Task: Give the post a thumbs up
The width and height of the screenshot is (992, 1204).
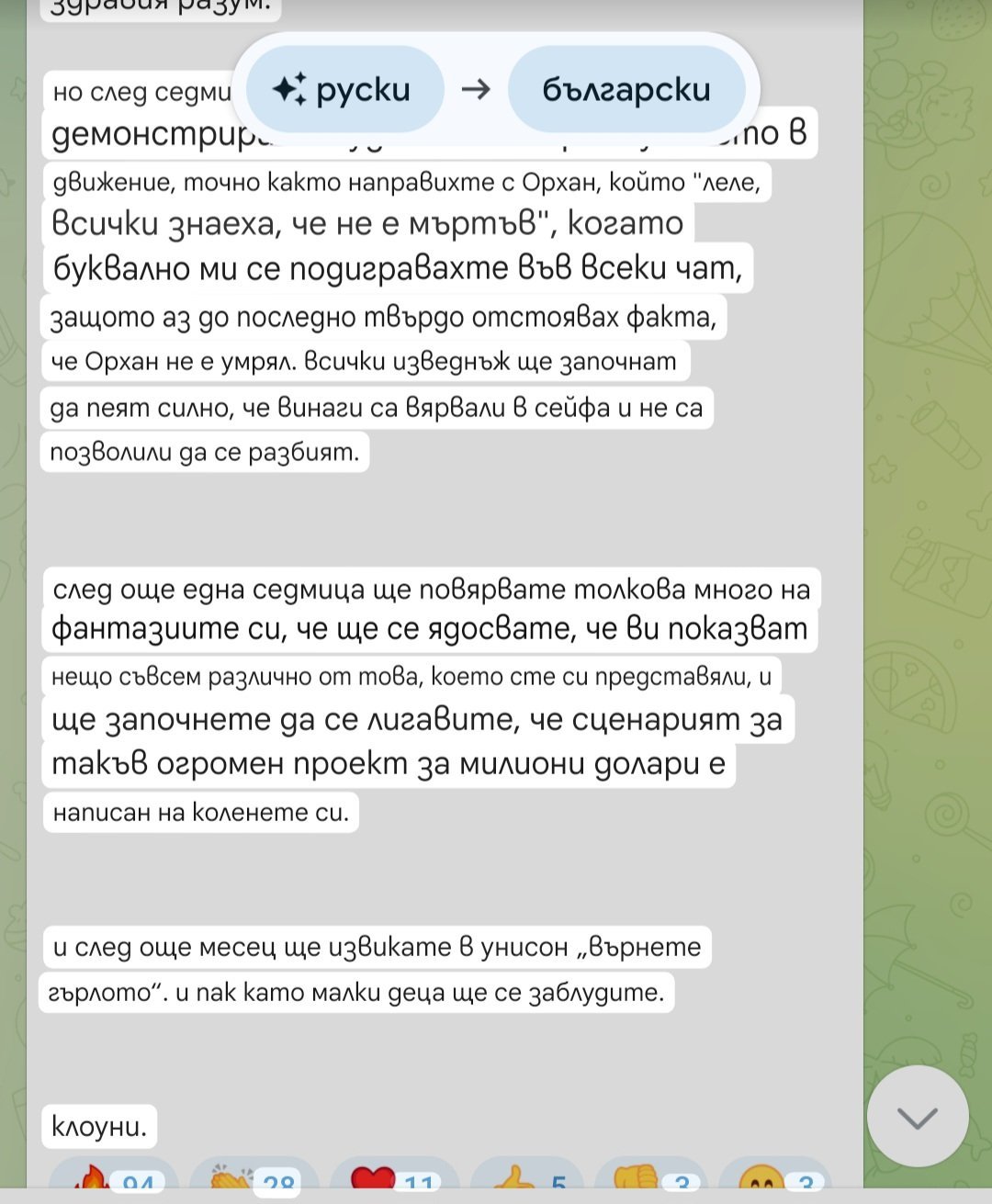Action: click(526, 1179)
